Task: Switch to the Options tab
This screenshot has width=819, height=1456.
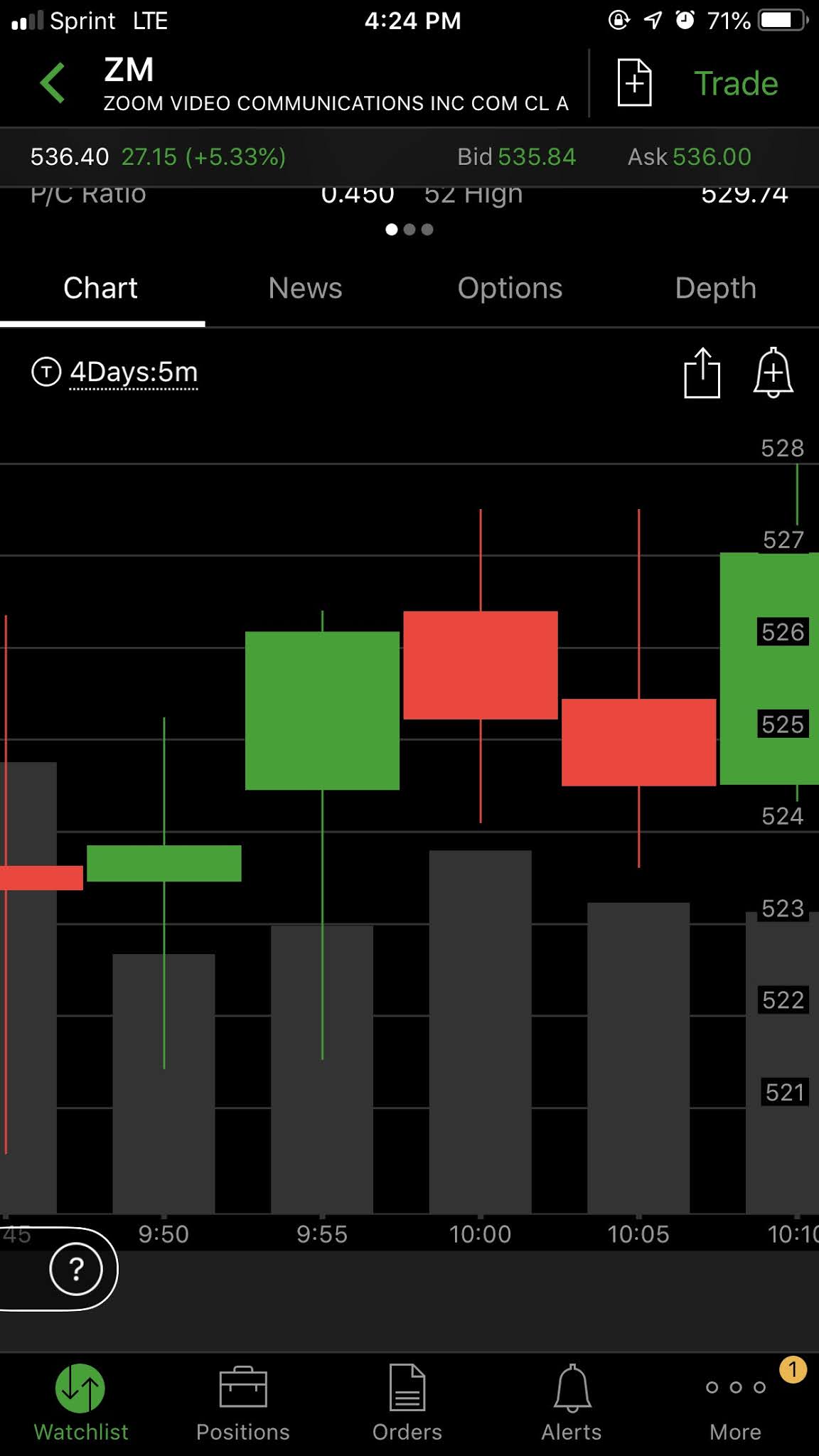Action: (x=510, y=289)
